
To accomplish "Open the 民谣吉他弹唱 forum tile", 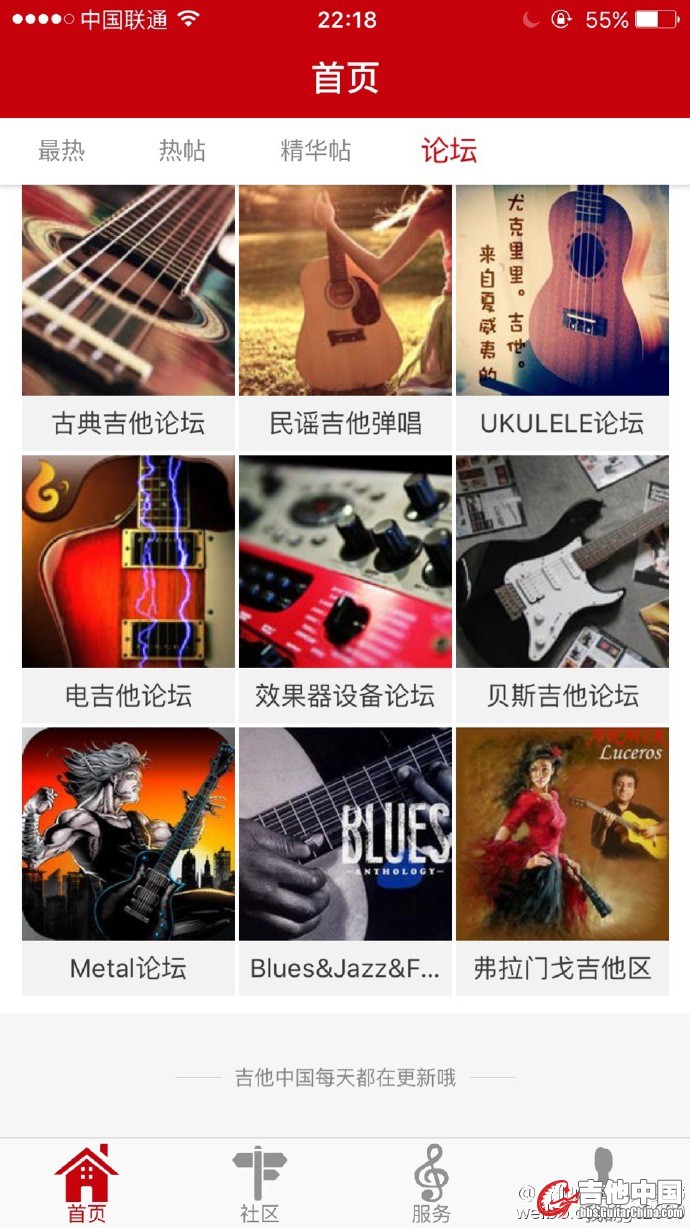I will tap(345, 317).
